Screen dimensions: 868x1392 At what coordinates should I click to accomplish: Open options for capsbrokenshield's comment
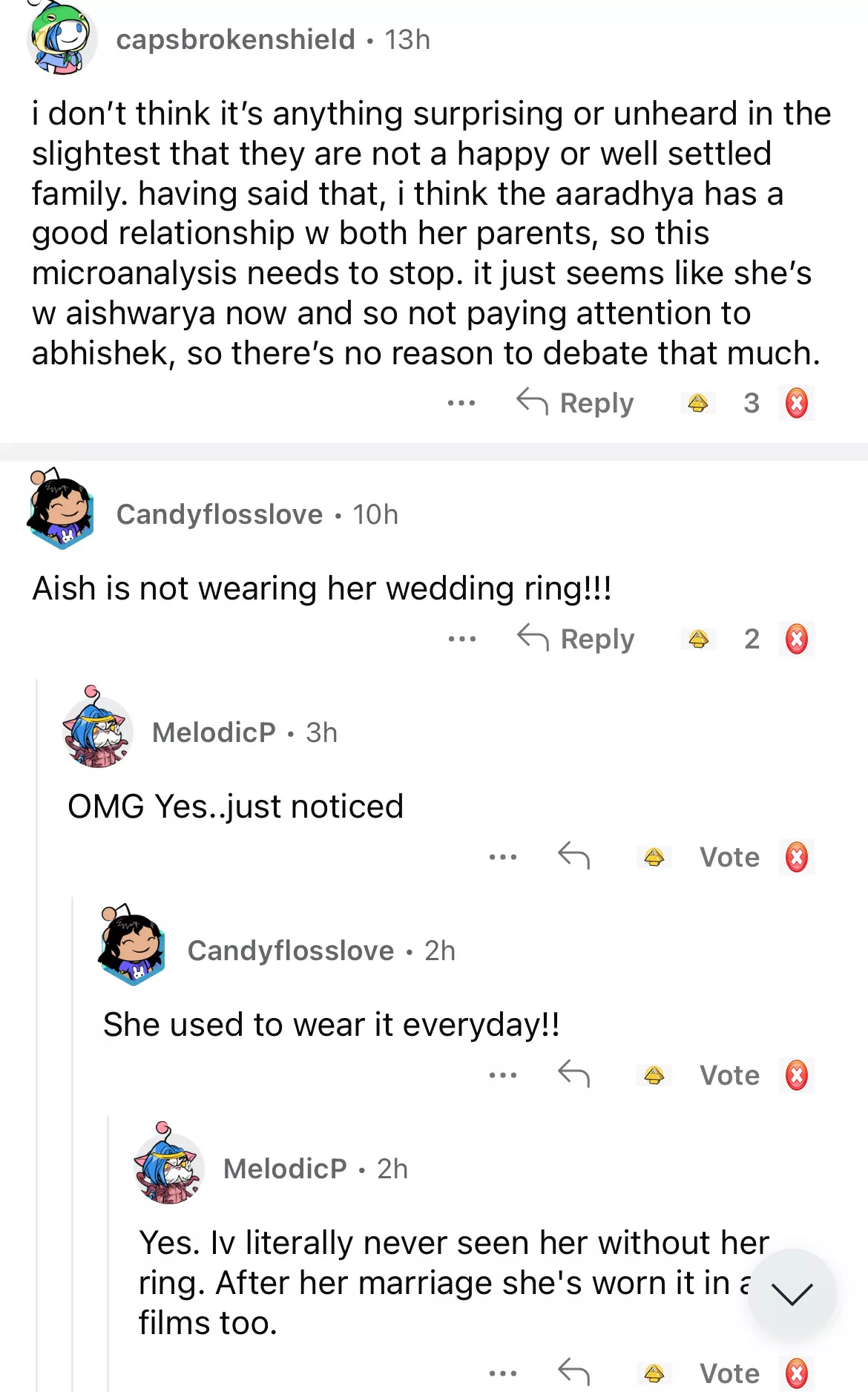point(461,403)
